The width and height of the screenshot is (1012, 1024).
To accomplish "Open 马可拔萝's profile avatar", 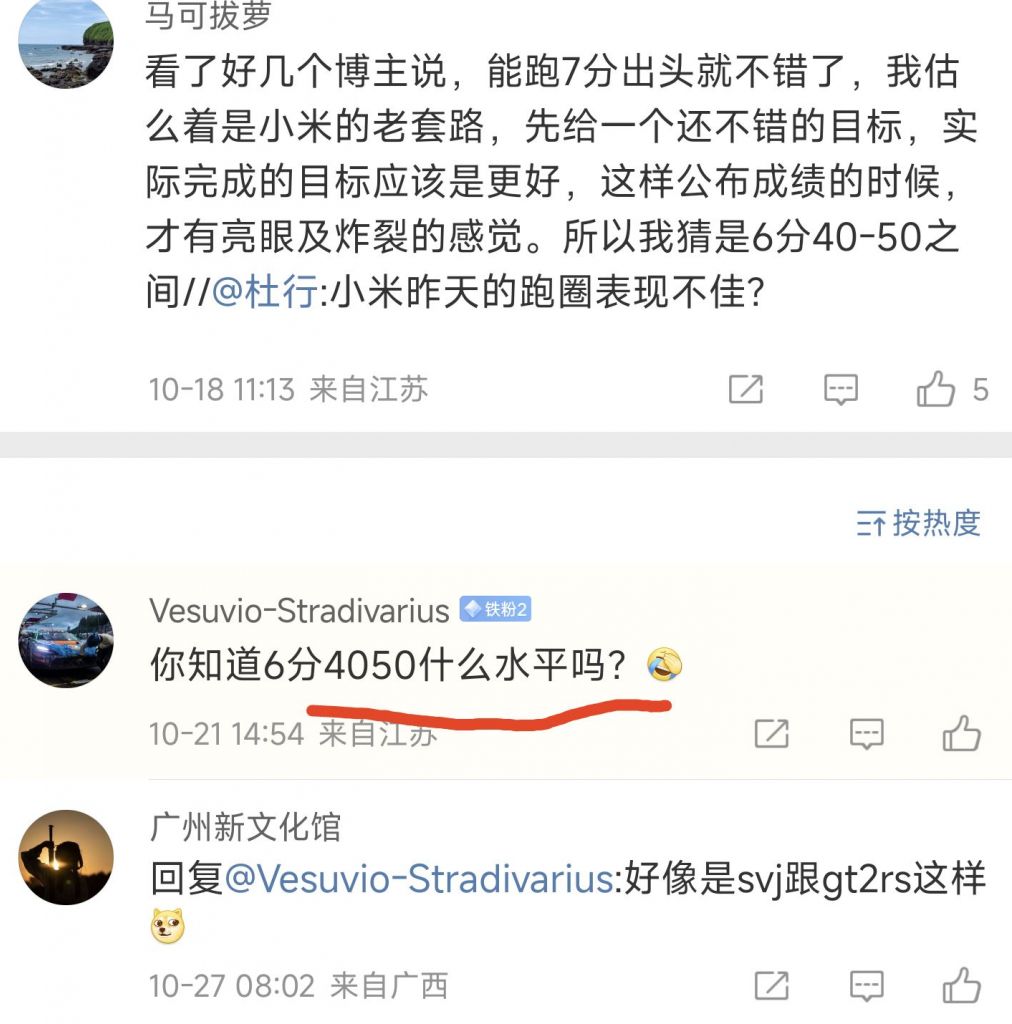I will (66, 43).
